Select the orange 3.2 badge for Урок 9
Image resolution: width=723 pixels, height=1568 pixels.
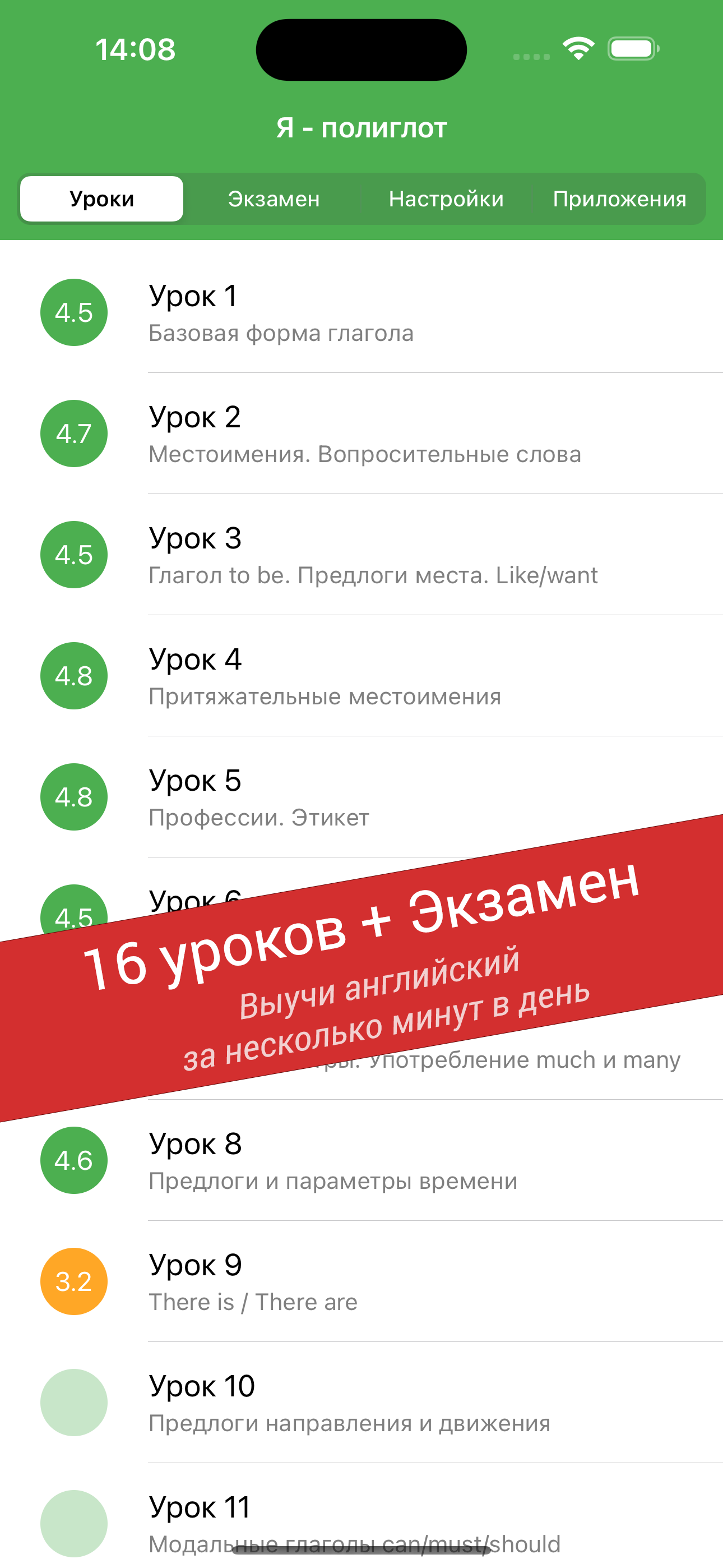[73, 1281]
